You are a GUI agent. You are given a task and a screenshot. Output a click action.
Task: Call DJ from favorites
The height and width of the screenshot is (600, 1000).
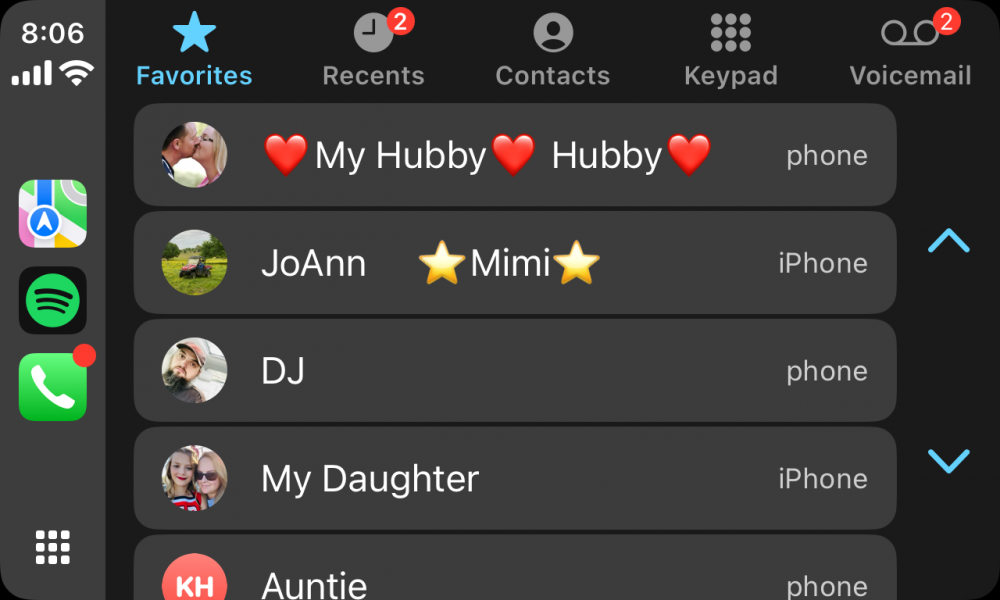515,371
